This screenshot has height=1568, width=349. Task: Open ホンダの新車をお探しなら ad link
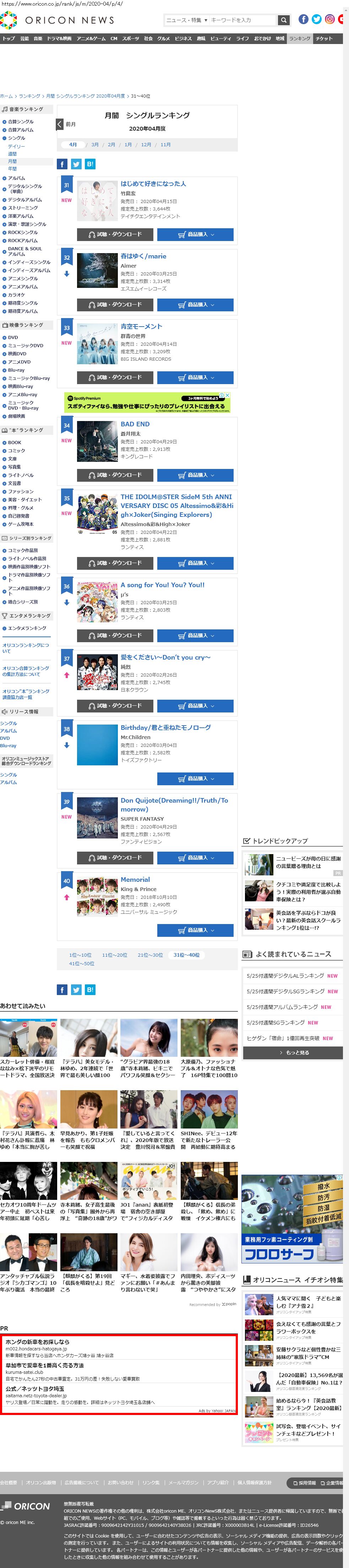click(37, 1342)
